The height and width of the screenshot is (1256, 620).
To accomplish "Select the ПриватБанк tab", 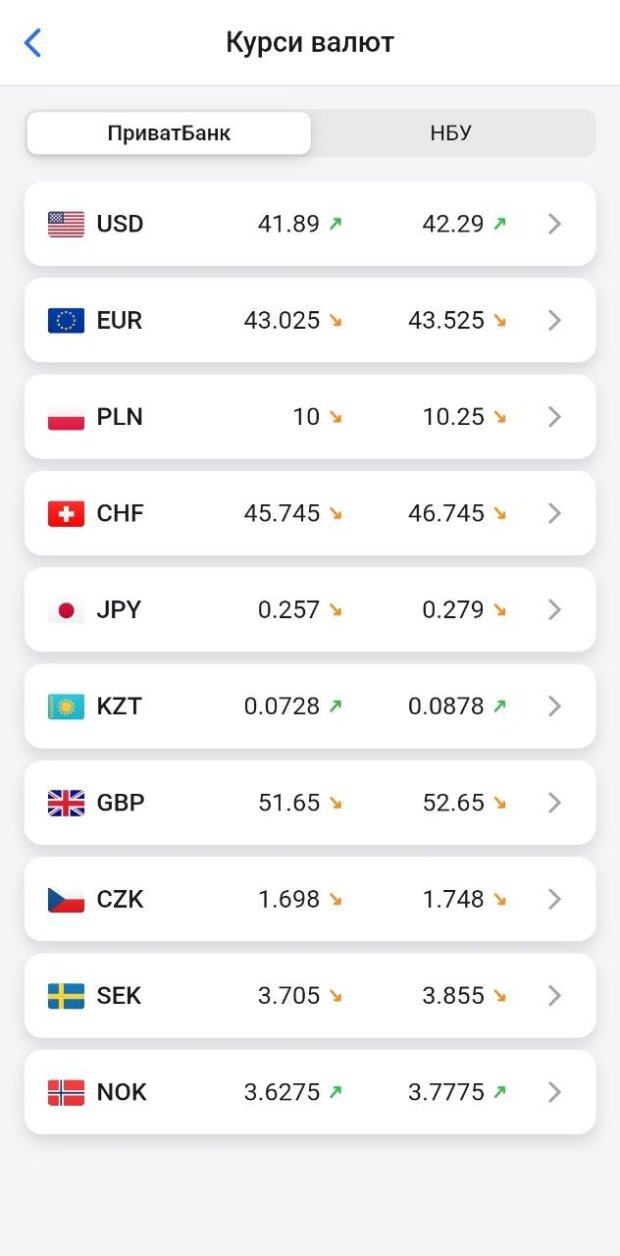I will (169, 133).
